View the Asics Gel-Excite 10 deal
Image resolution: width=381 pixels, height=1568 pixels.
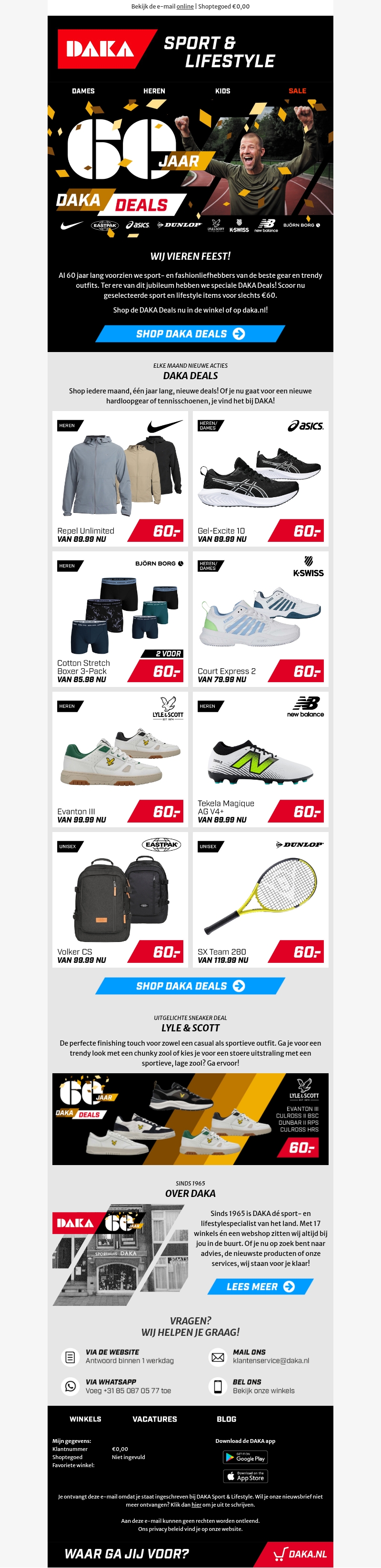click(261, 479)
